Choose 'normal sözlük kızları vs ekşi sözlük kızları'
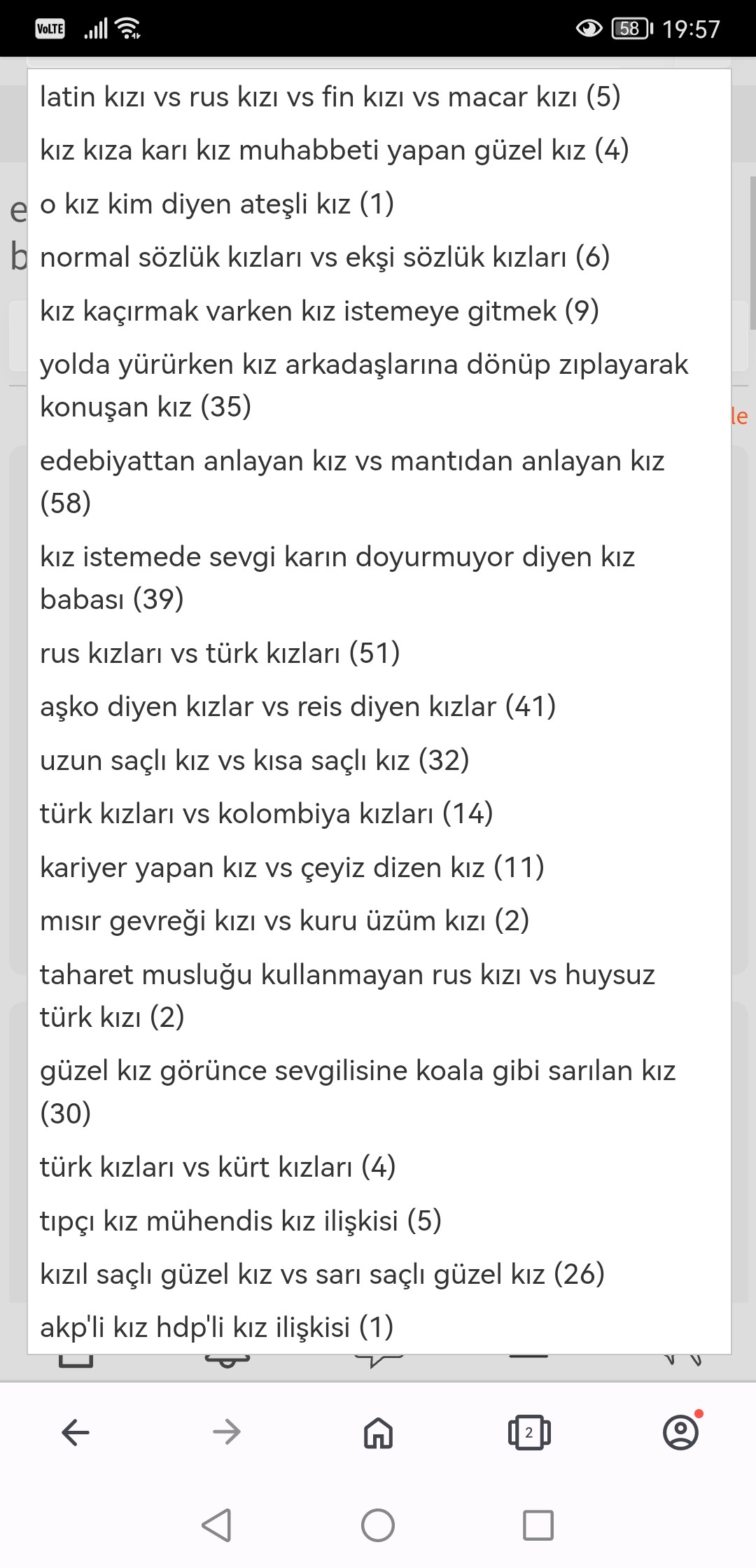This screenshot has height=1568, width=756. tap(379, 257)
